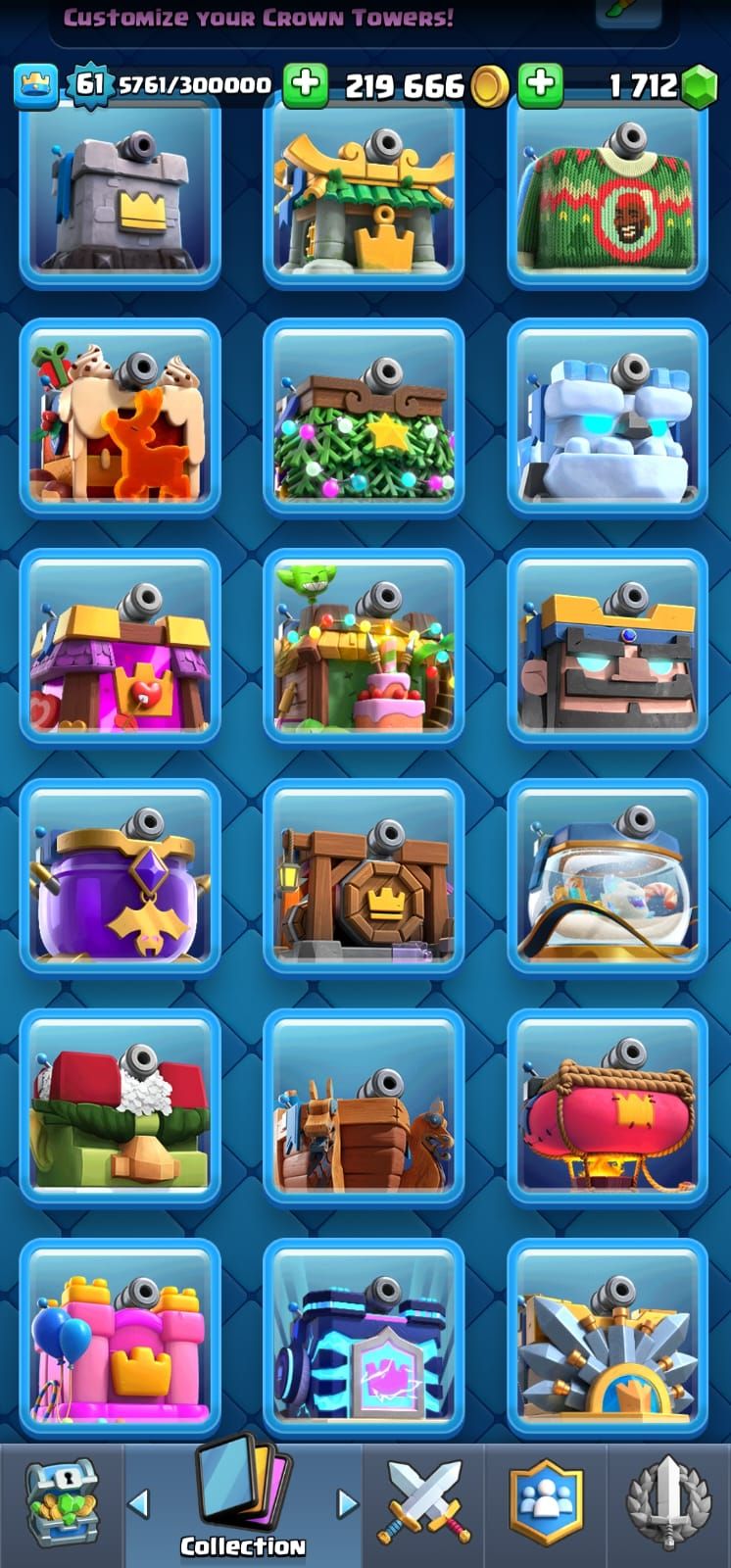731x1568 pixels.
Task: Select the red hot air balloon tower skin
Action: 608,1107
